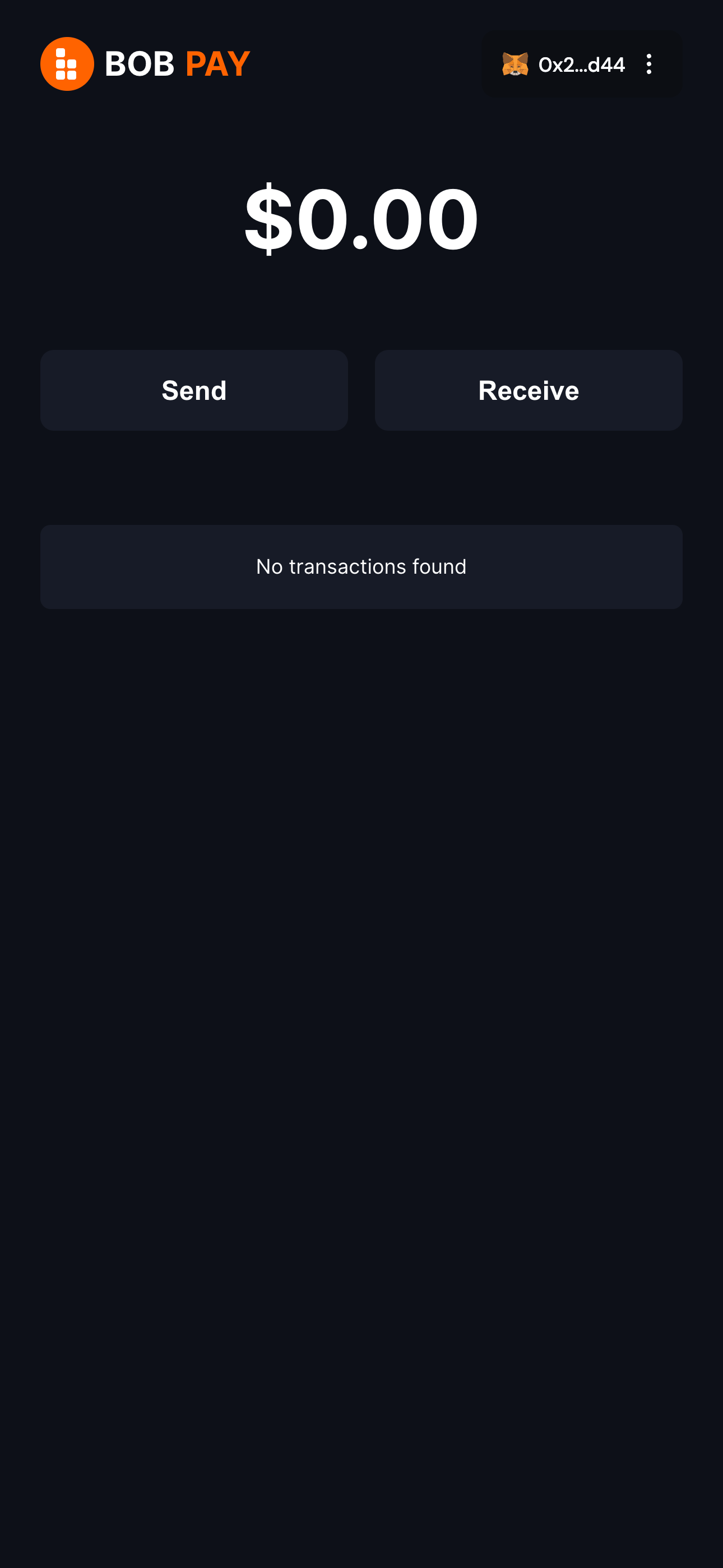Image resolution: width=723 pixels, height=1568 pixels.
Task: Open the three-dot wallet menu
Action: click(x=649, y=64)
